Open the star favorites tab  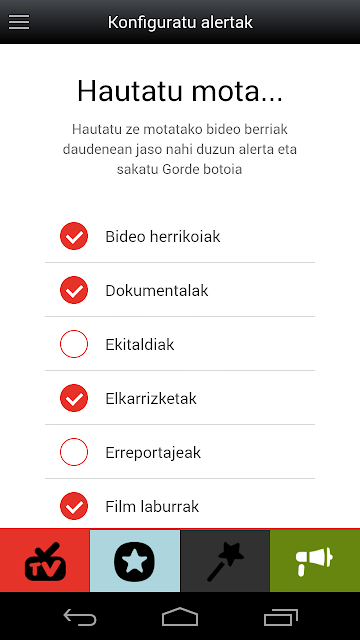pyautogui.click(x=135, y=561)
